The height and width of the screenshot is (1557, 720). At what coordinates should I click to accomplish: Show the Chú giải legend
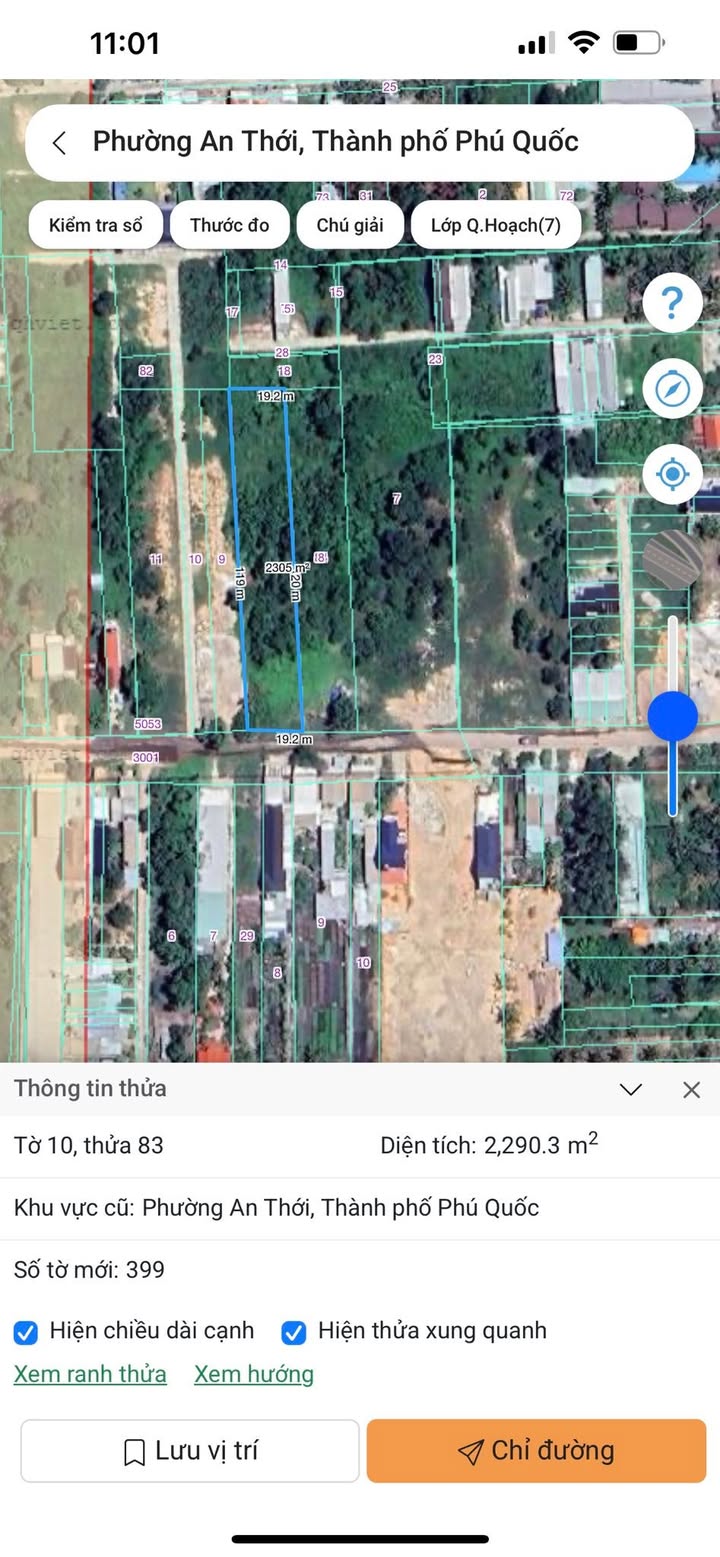pyautogui.click(x=350, y=225)
